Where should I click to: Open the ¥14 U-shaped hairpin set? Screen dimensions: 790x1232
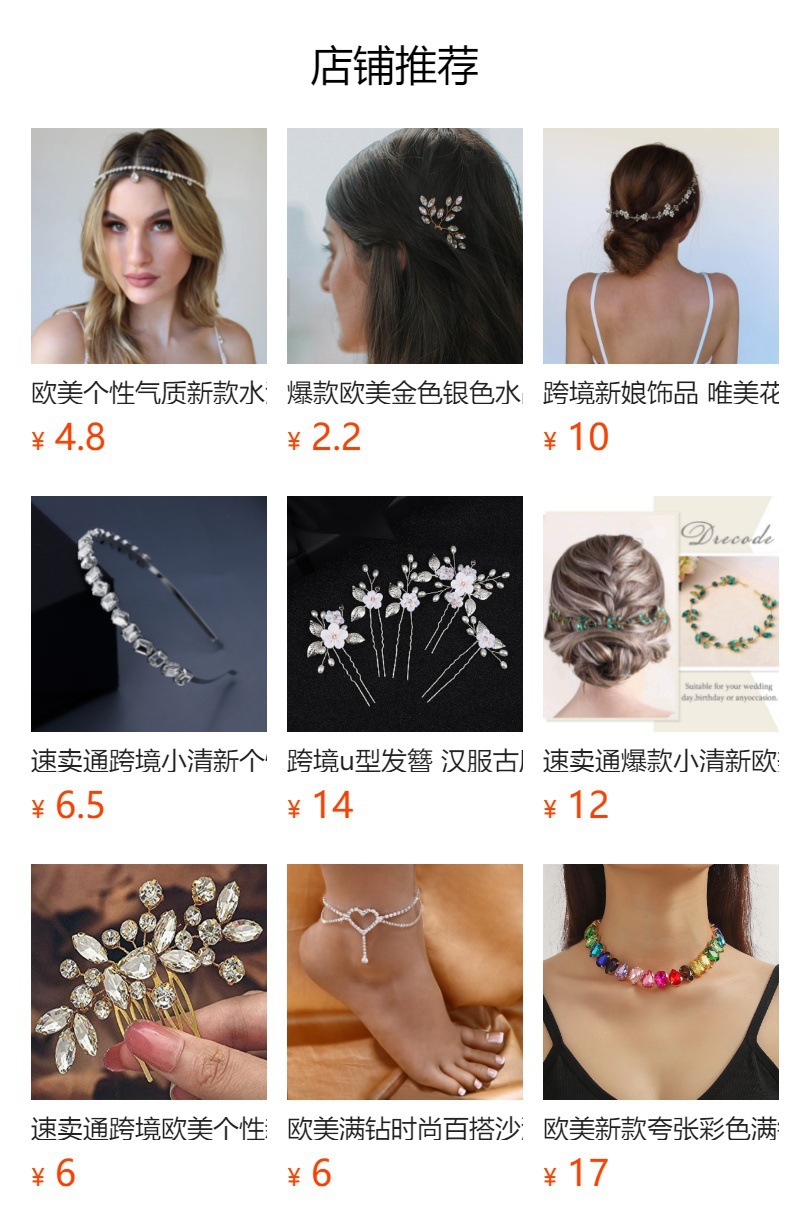[x=405, y=614]
